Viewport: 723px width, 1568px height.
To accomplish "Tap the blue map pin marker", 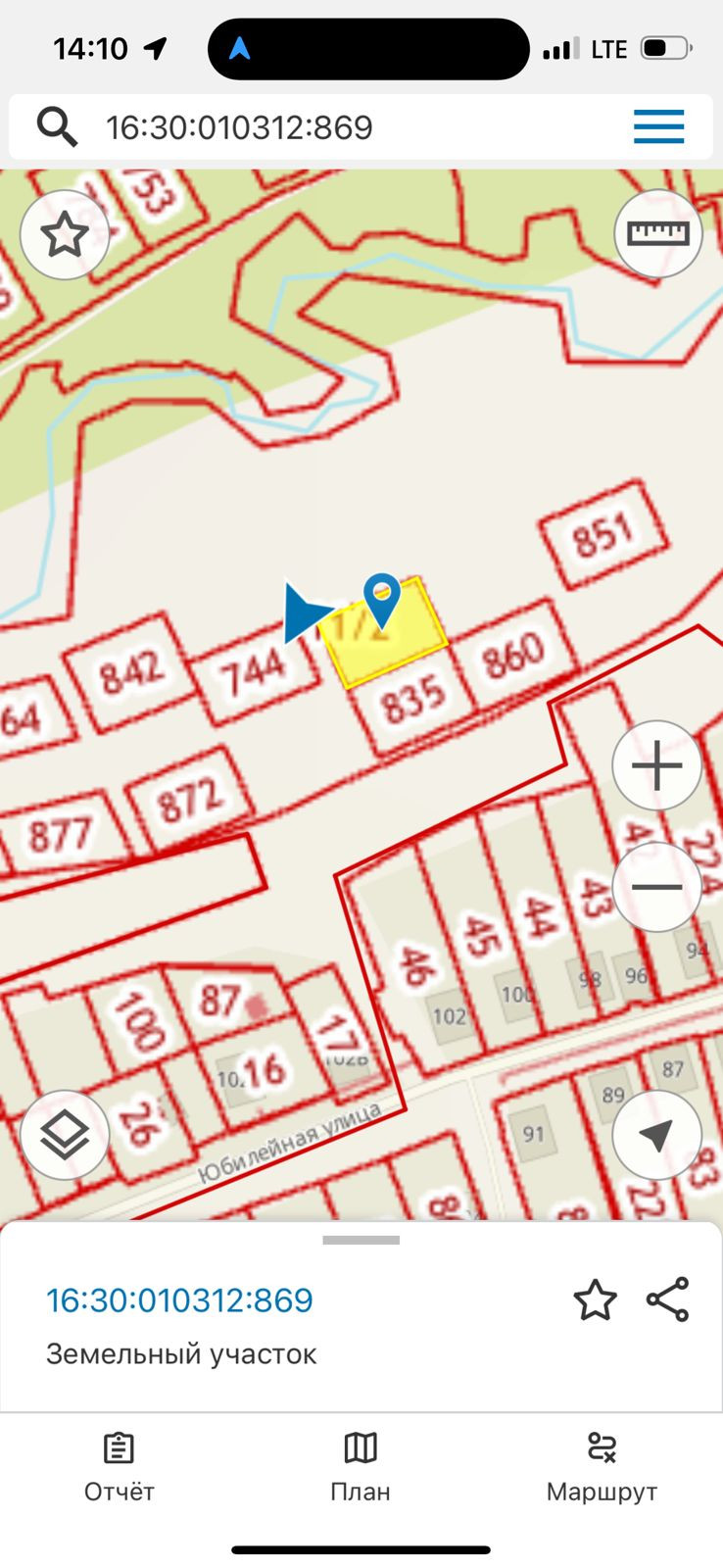I will click(x=382, y=596).
